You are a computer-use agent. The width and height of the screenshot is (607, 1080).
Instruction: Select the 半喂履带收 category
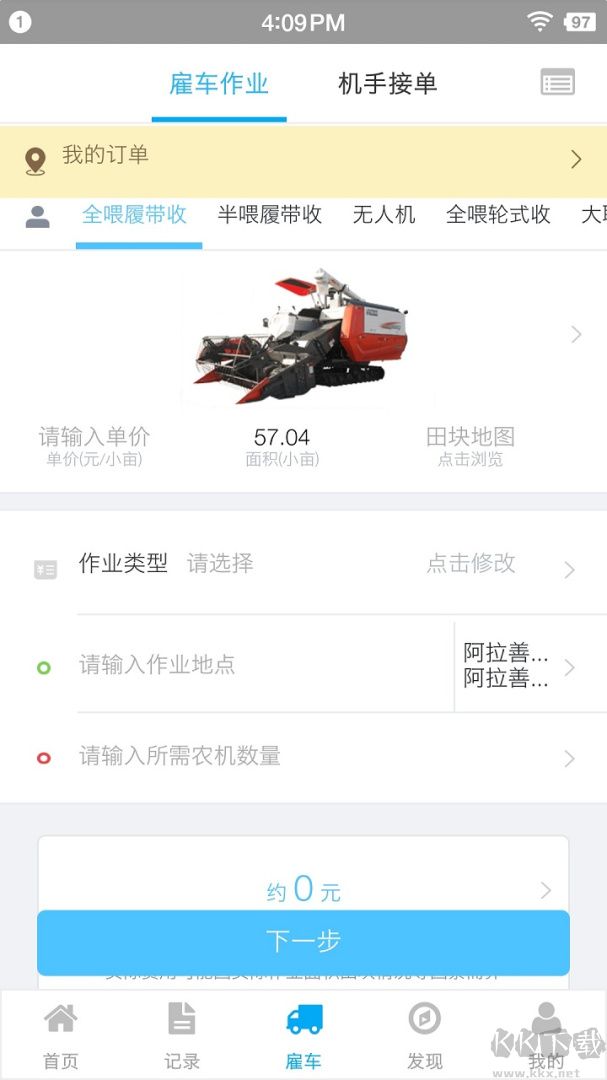click(270, 214)
